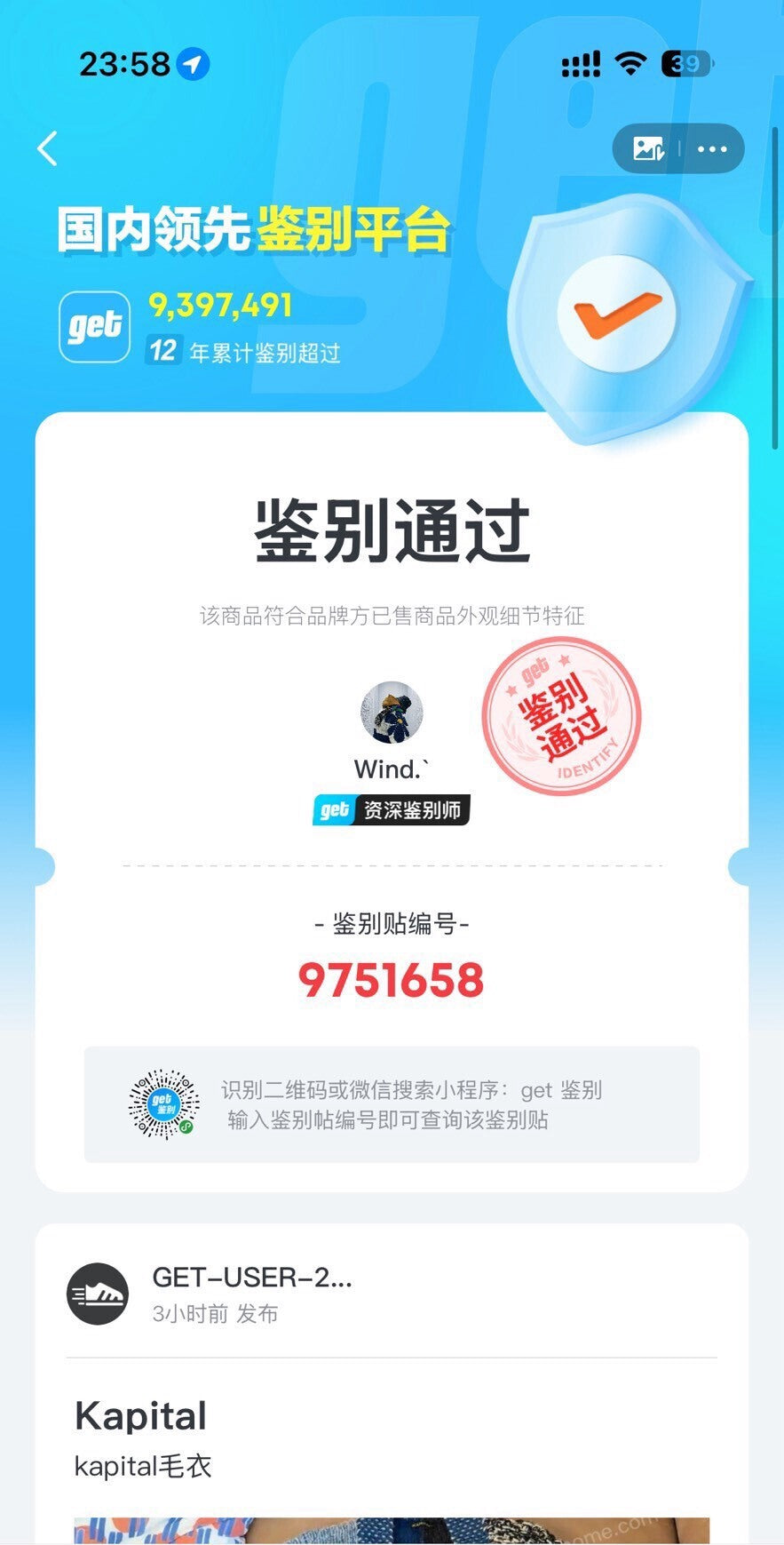Save the certificate as an image

pos(648,148)
